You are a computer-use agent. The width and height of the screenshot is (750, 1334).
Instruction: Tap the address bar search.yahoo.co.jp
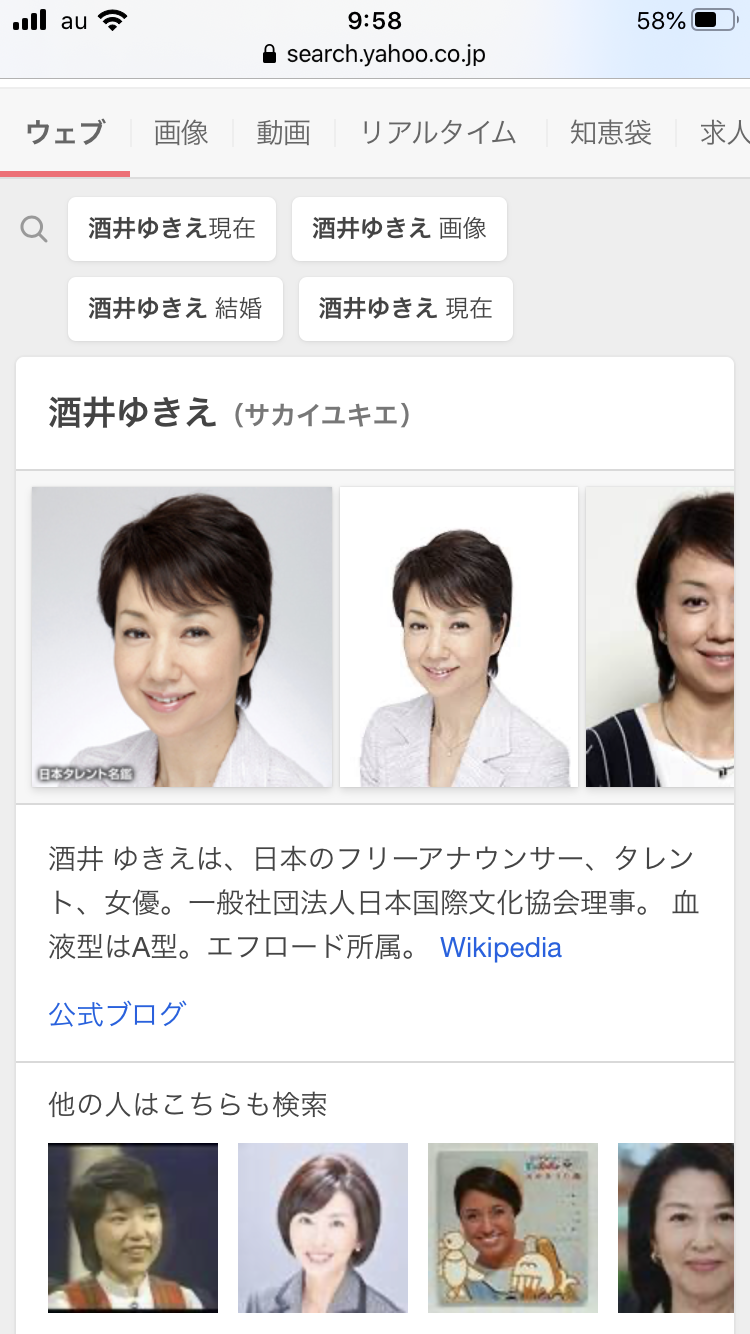coord(375,54)
